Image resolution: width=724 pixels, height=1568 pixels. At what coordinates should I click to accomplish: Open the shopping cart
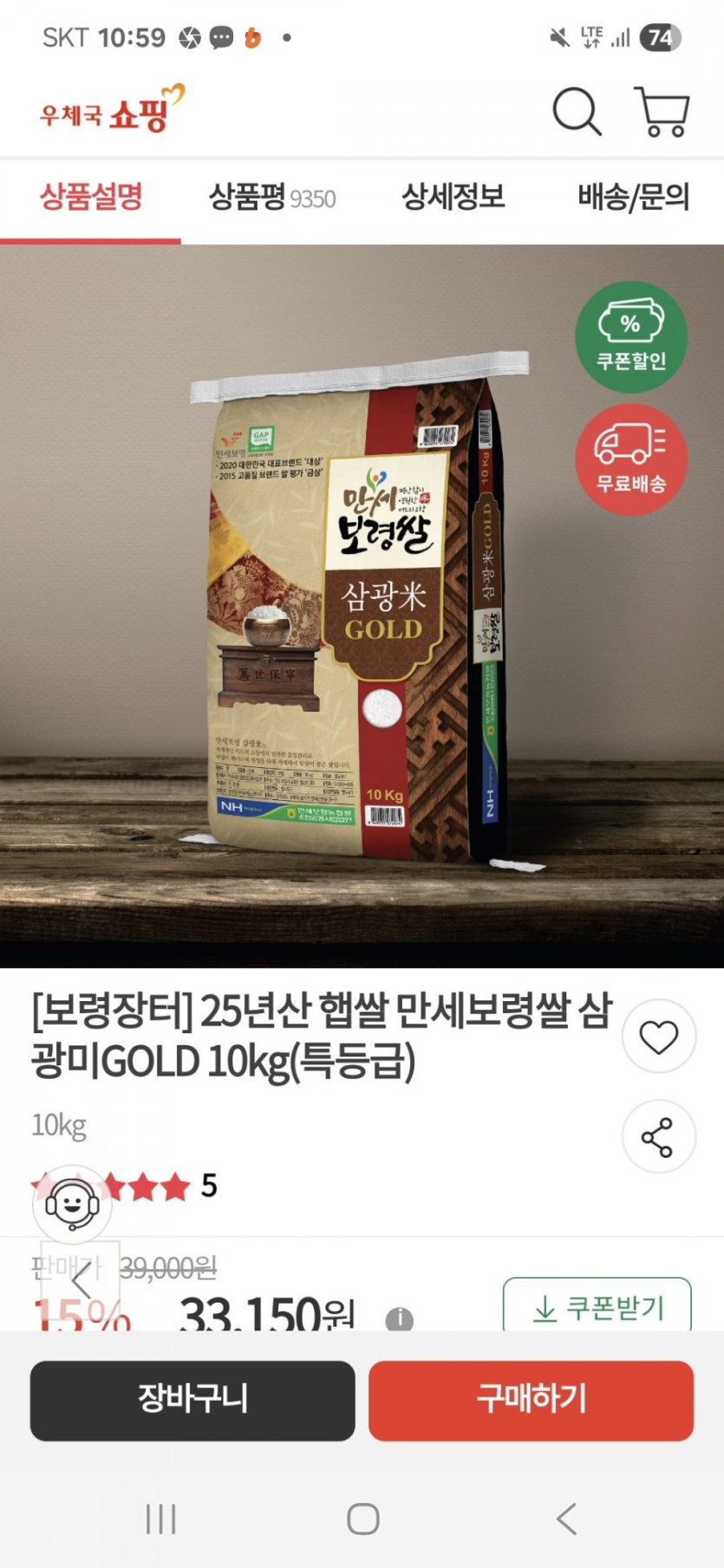662,112
